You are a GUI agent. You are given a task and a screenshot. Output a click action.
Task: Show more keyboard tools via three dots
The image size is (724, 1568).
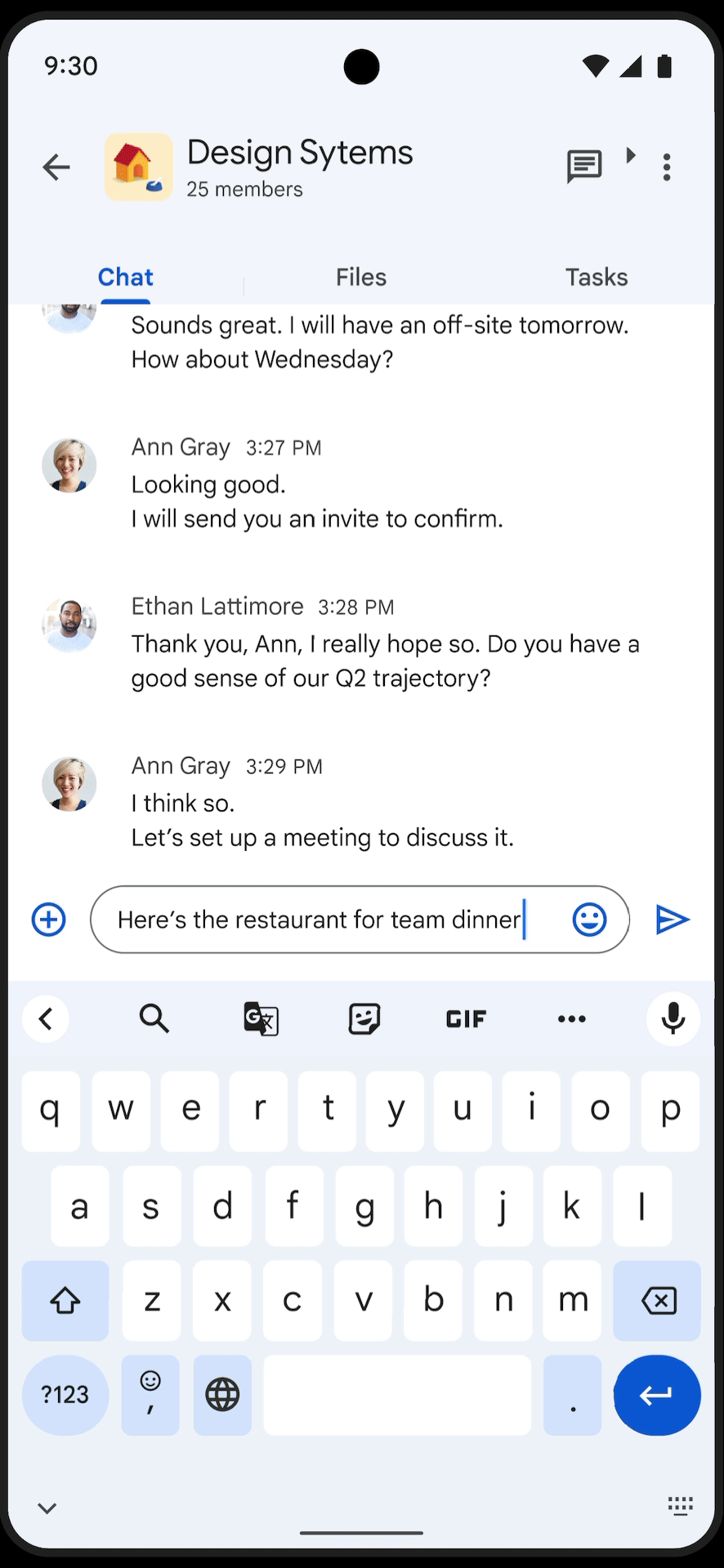tap(571, 1018)
